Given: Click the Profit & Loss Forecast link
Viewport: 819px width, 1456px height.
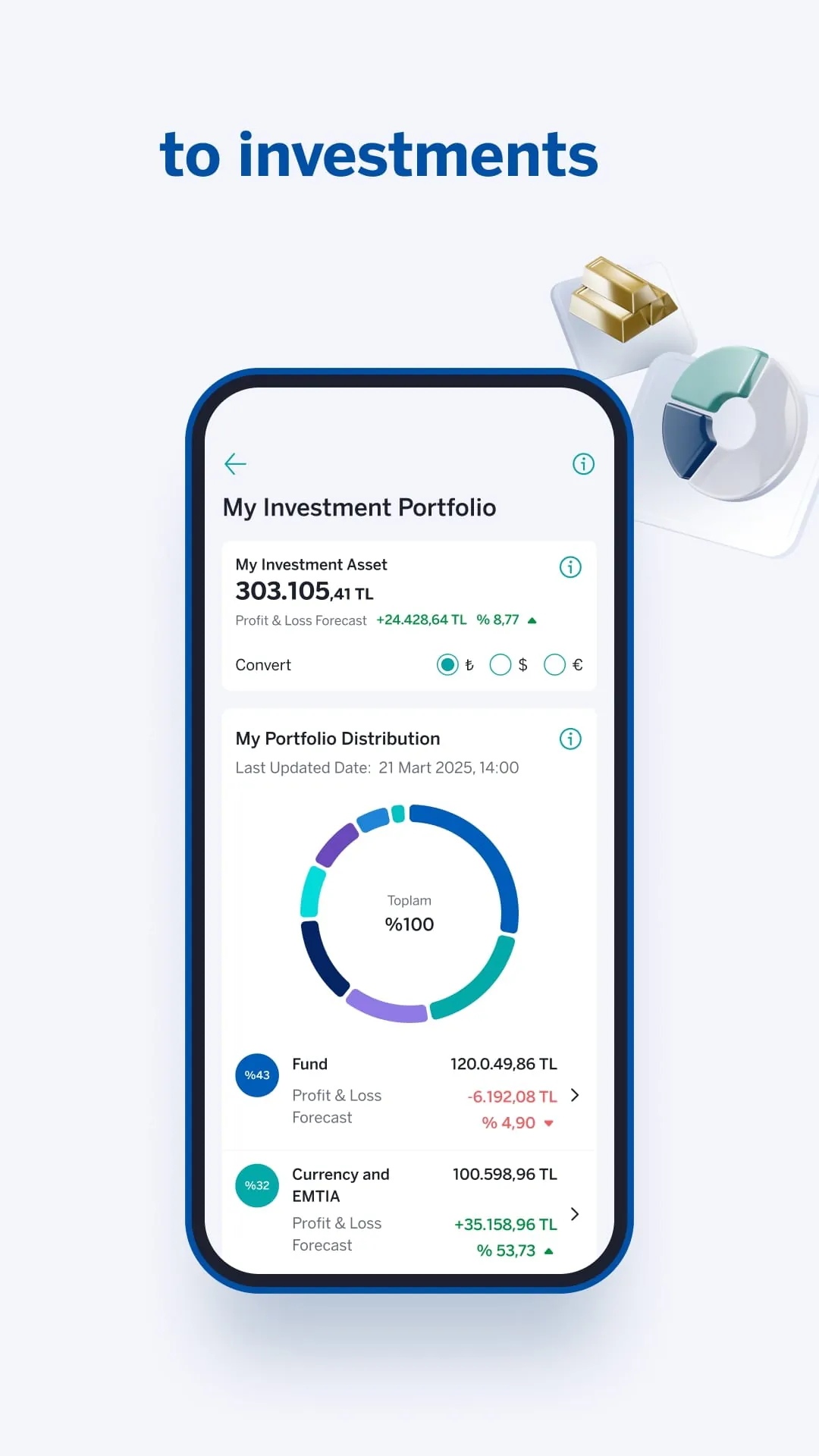Looking at the screenshot, I should [300, 620].
